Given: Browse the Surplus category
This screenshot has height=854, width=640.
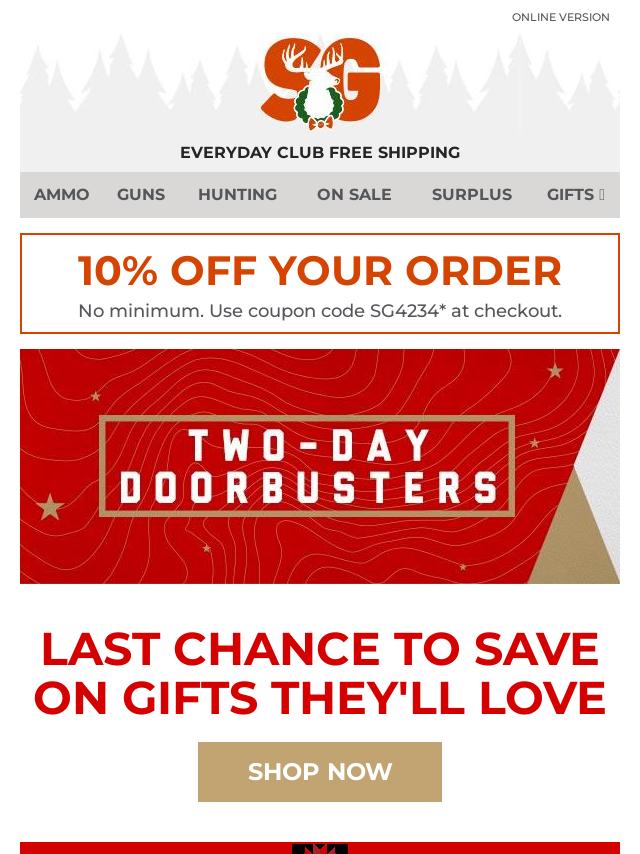Looking at the screenshot, I should [471, 195].
